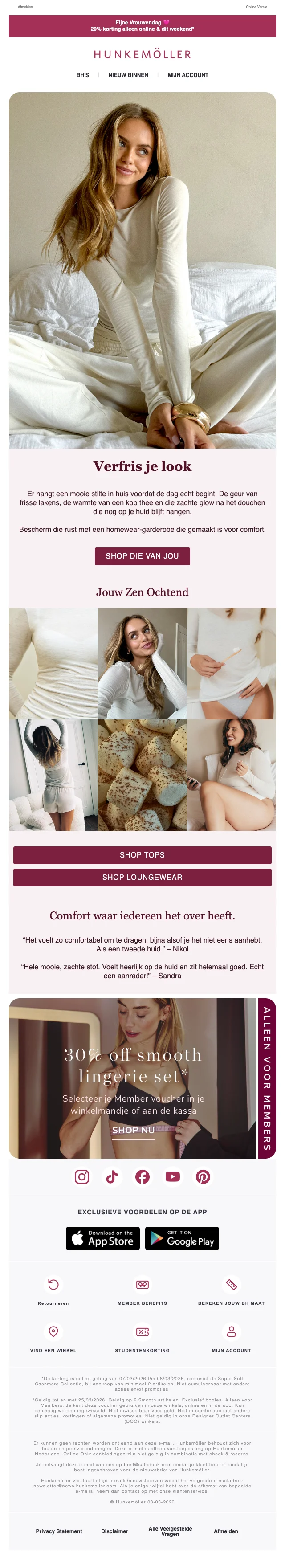This screenshot has width=285, height=1568.
Task: Open the TikTok icon
Action: coord(112,1176)
